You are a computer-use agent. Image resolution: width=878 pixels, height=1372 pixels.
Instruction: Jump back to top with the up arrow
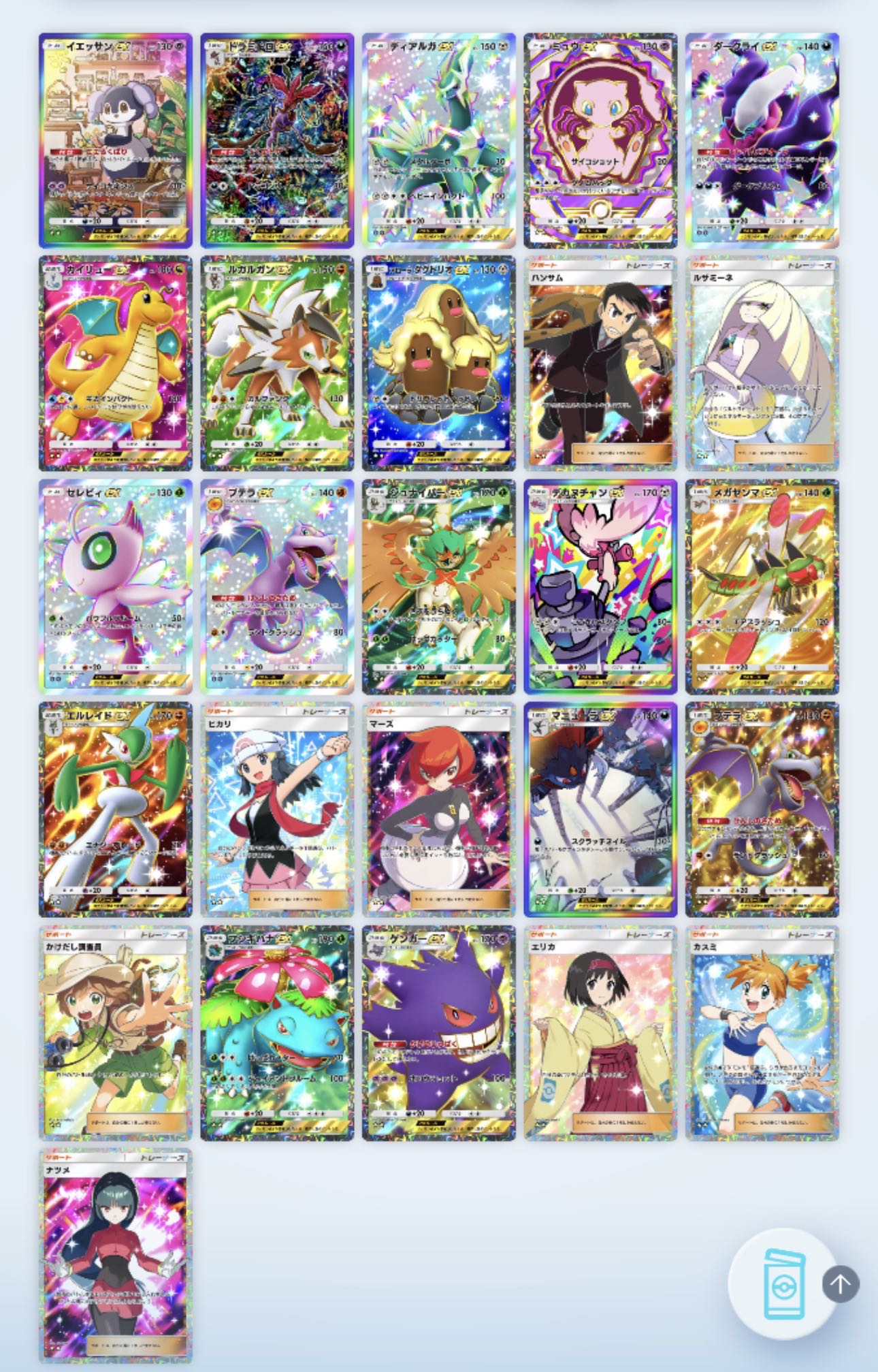[x=841, y=1284]
